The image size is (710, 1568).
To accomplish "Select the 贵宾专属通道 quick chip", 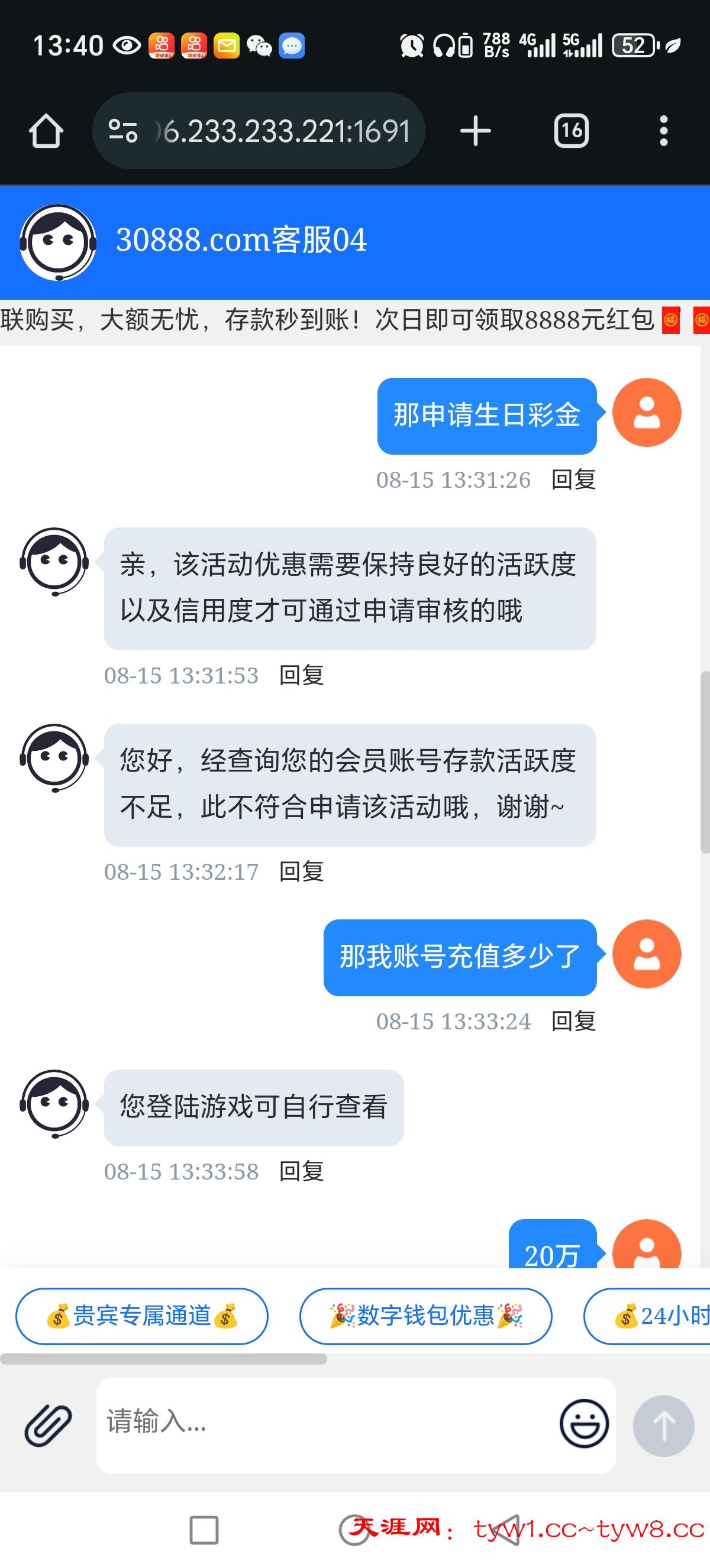I will [141, 1316].
